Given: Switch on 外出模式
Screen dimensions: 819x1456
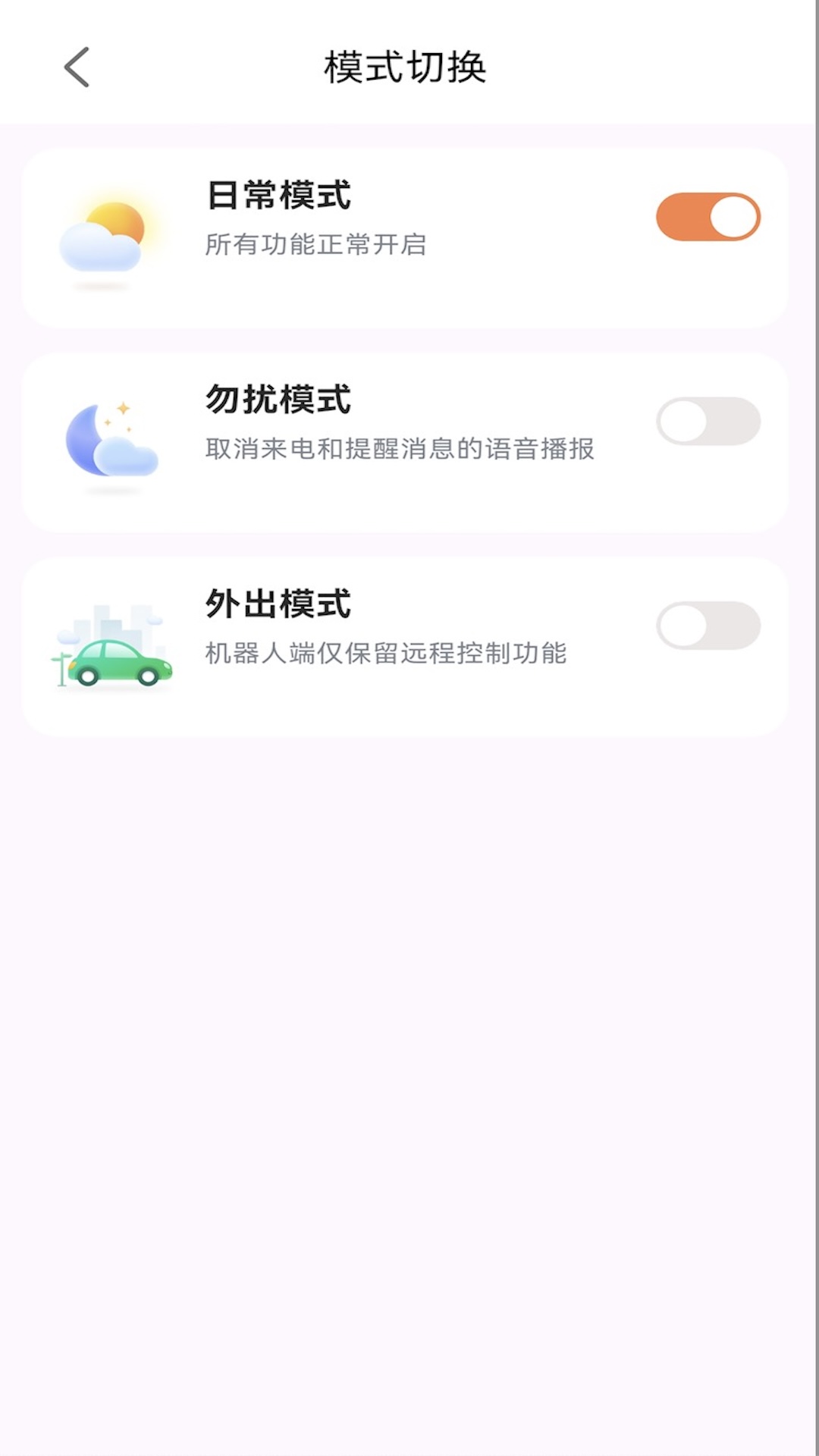Looking at the screenshot, I should point(708,626).
